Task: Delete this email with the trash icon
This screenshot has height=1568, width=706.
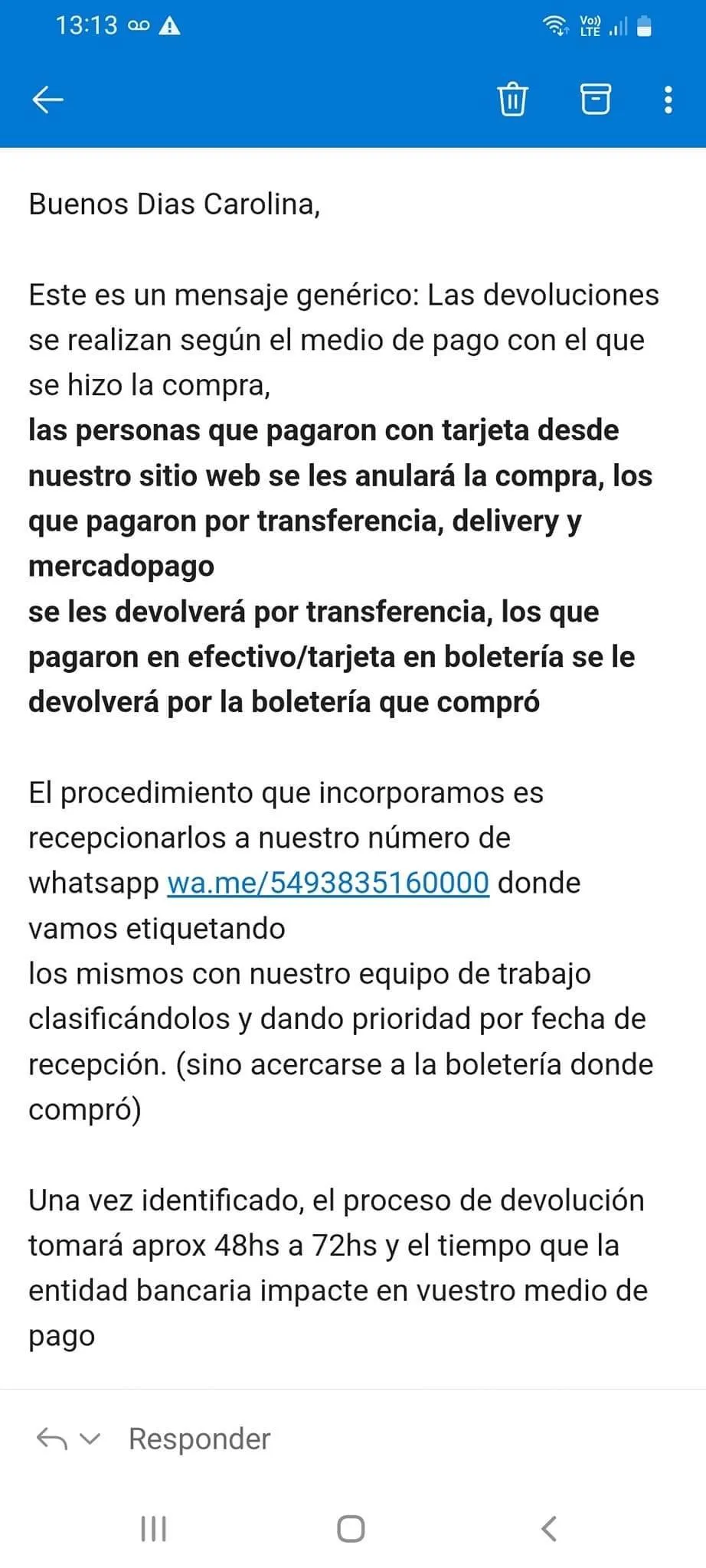Action: [x=512, y=100]
